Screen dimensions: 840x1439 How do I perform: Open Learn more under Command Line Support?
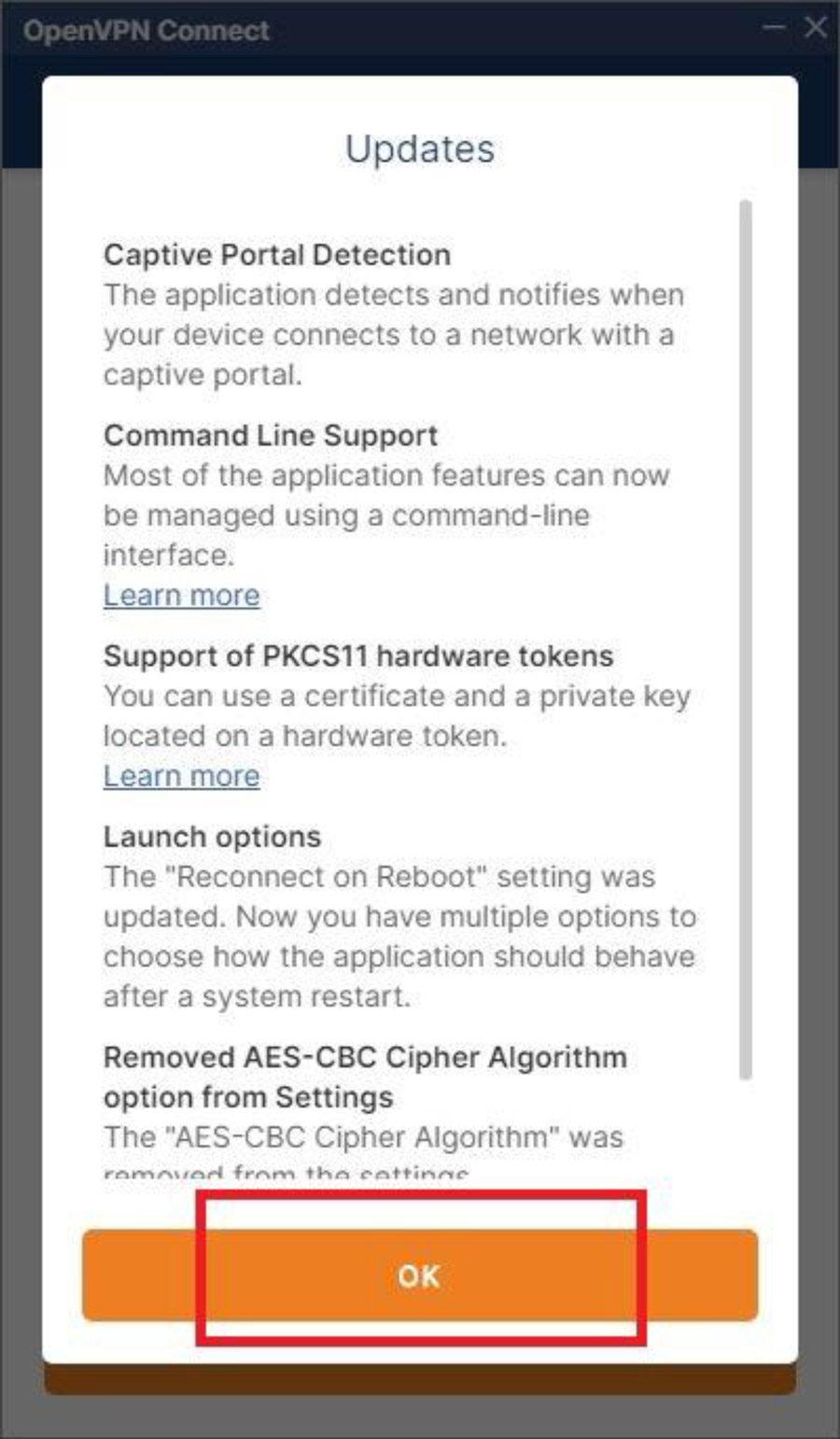[x=182, y=596]
